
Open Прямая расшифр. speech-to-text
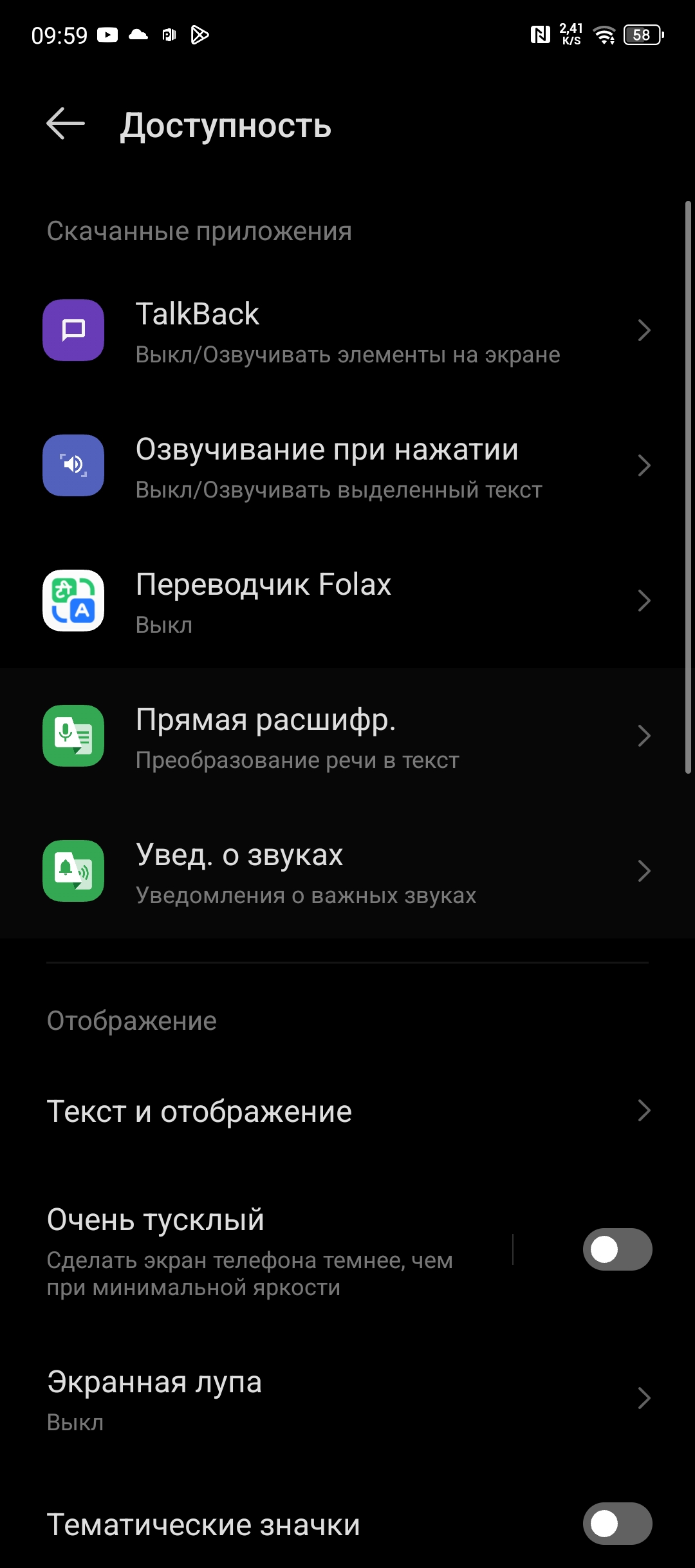pyautogui.click(x=347, y=736)
